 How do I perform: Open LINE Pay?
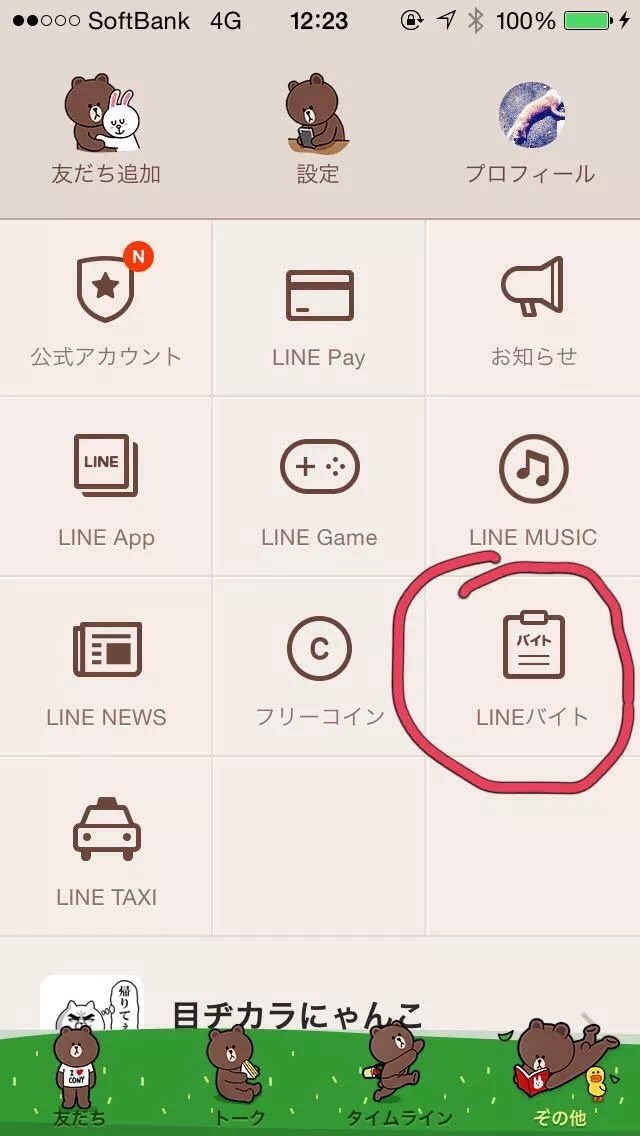pyautogui.click(x=319, y=308)
